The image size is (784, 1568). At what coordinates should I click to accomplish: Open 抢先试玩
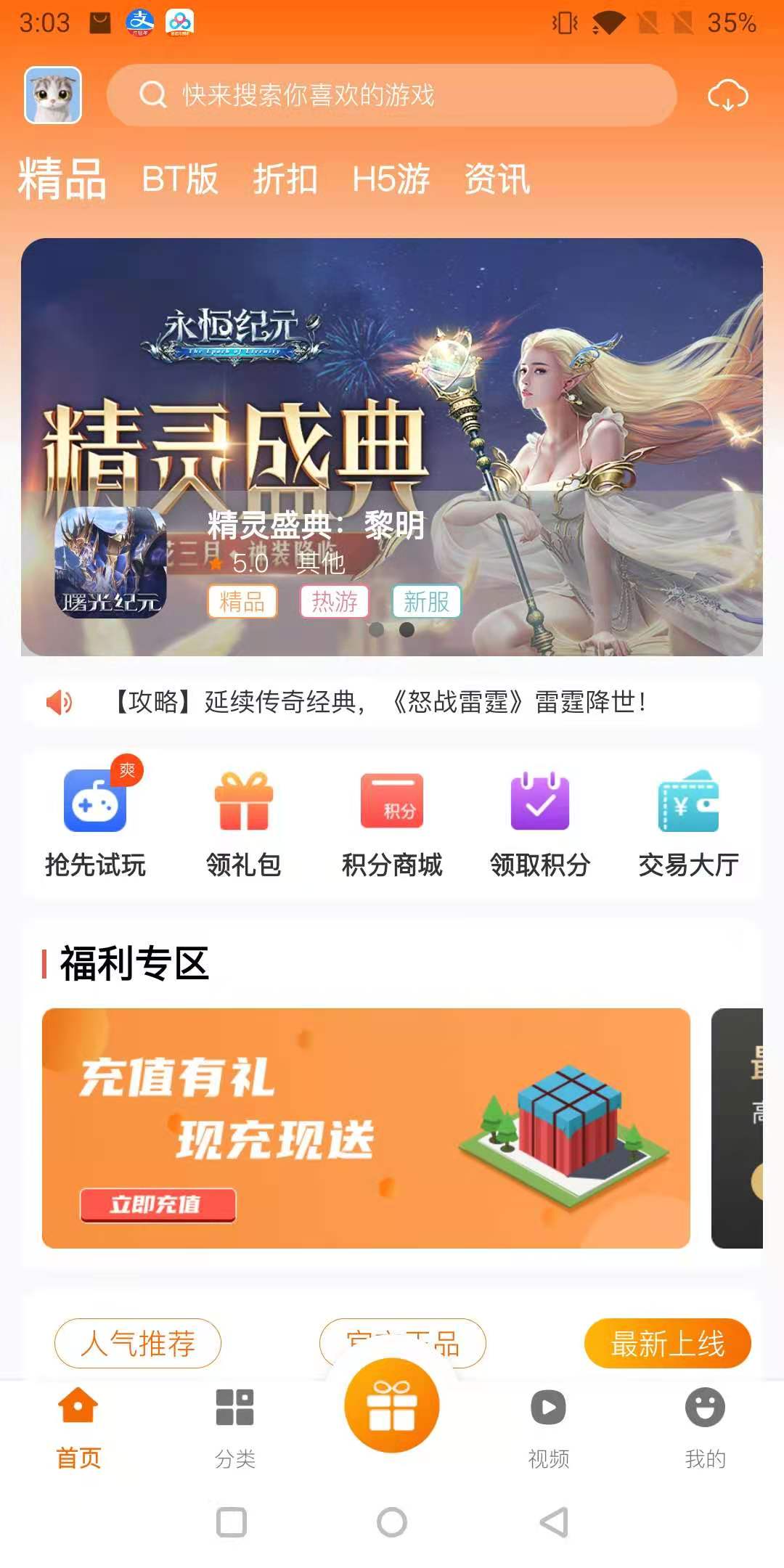point(95,824)
